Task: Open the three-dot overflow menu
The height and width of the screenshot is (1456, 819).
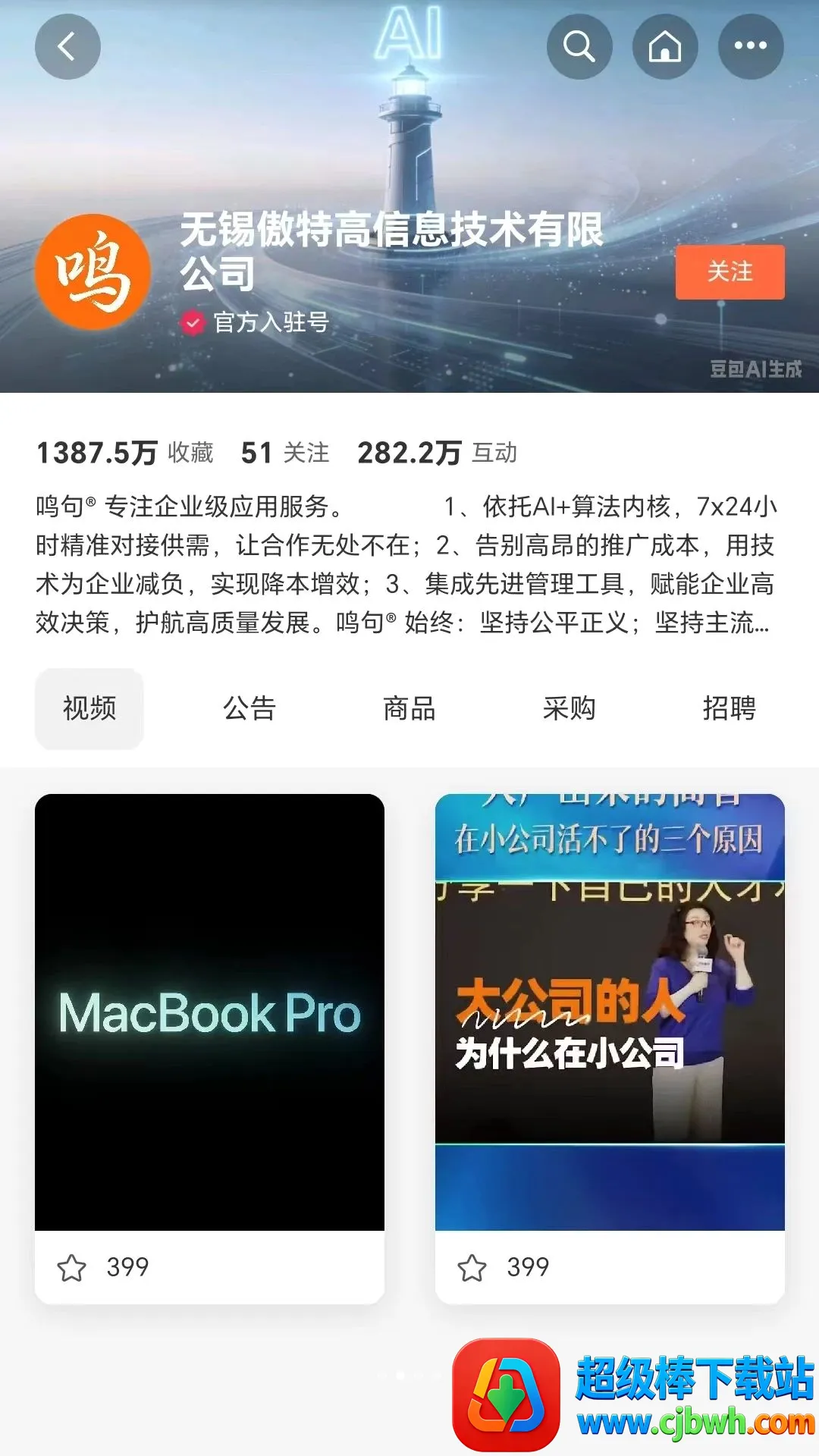Action: click(751, 46)
